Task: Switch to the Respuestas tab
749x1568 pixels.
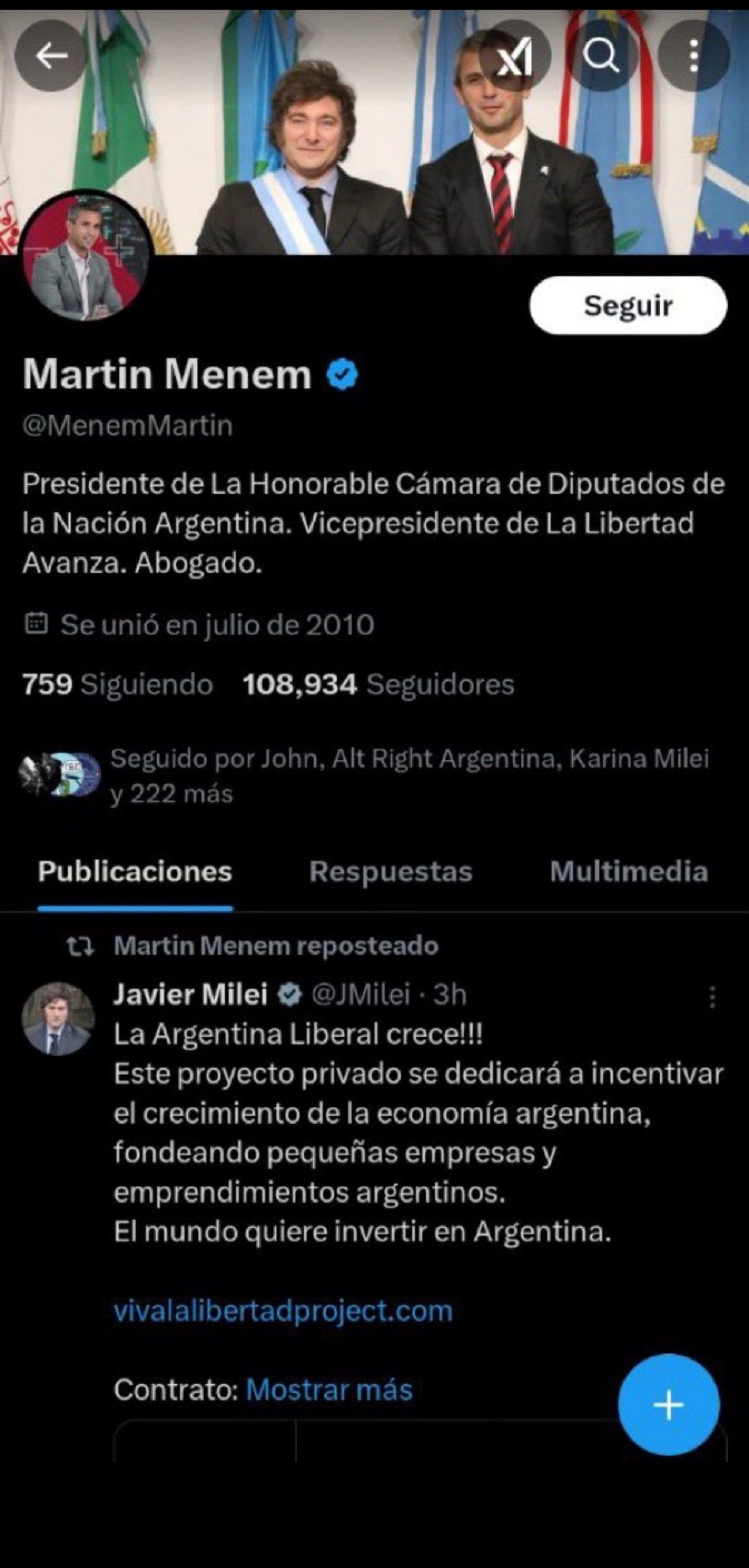Action: 391,872
